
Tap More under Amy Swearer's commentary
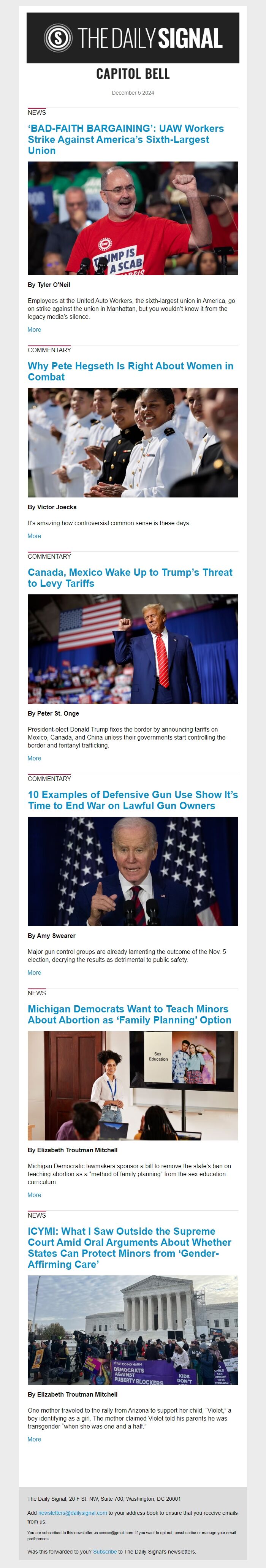tap(34, 973)
